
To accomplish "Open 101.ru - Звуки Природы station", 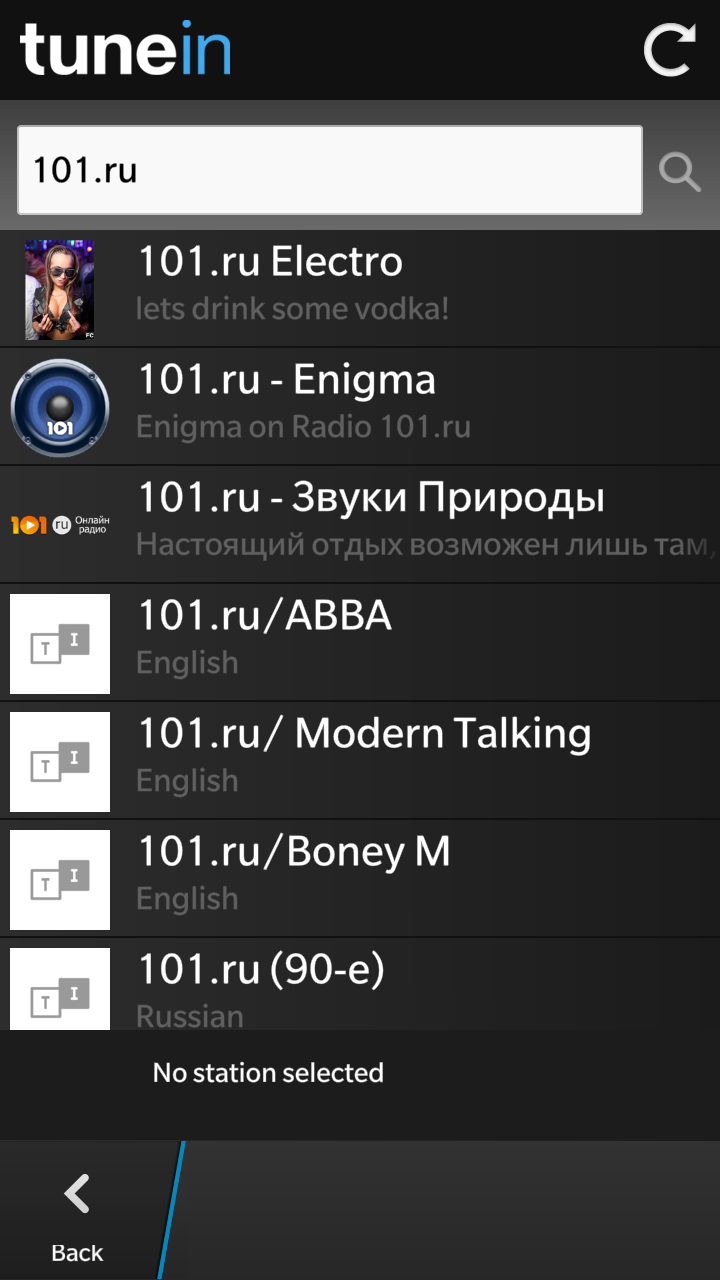I will pyautogui.click(x=360, y=525).
